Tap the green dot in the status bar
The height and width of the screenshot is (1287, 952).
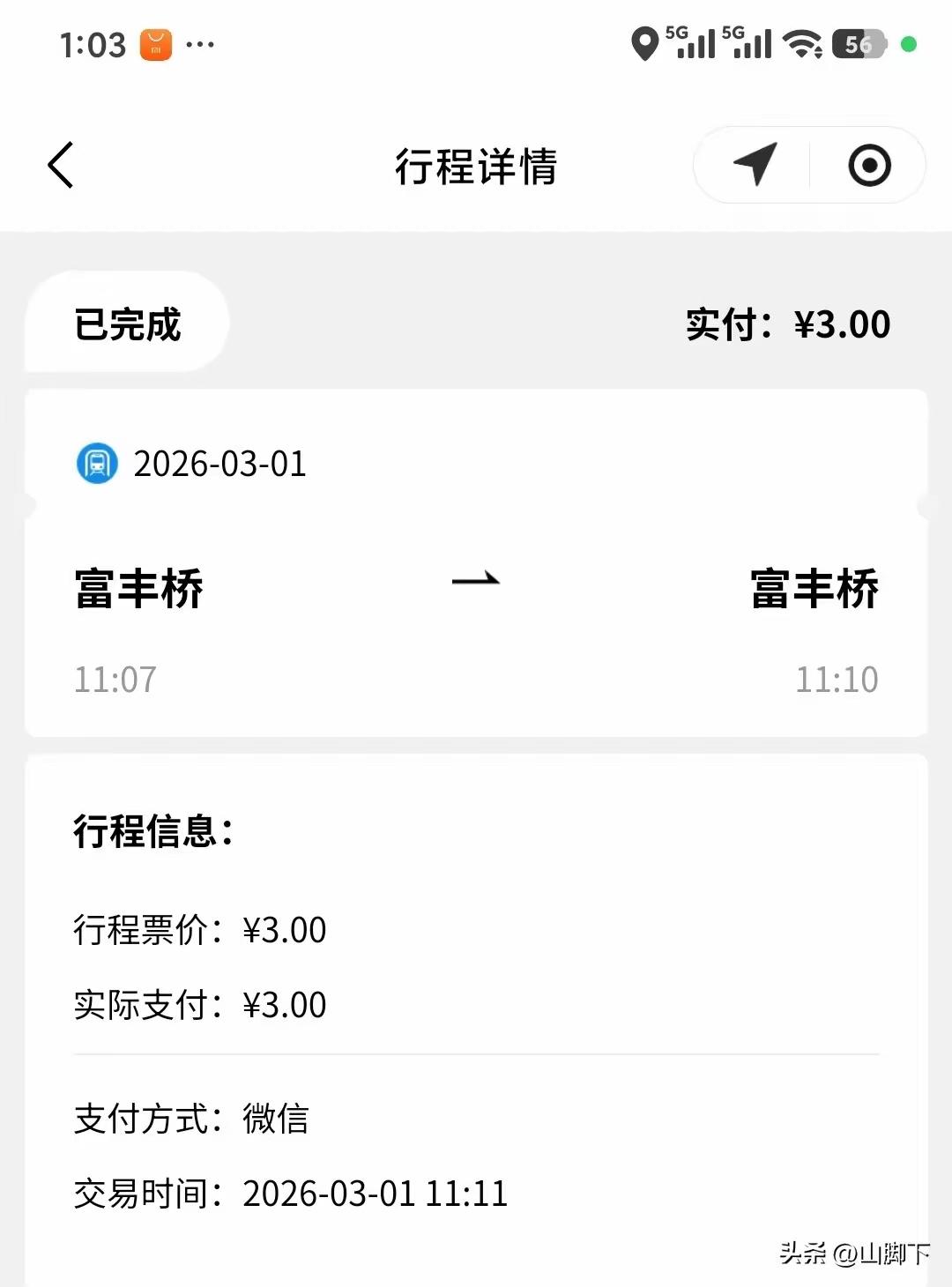(908, 42)
